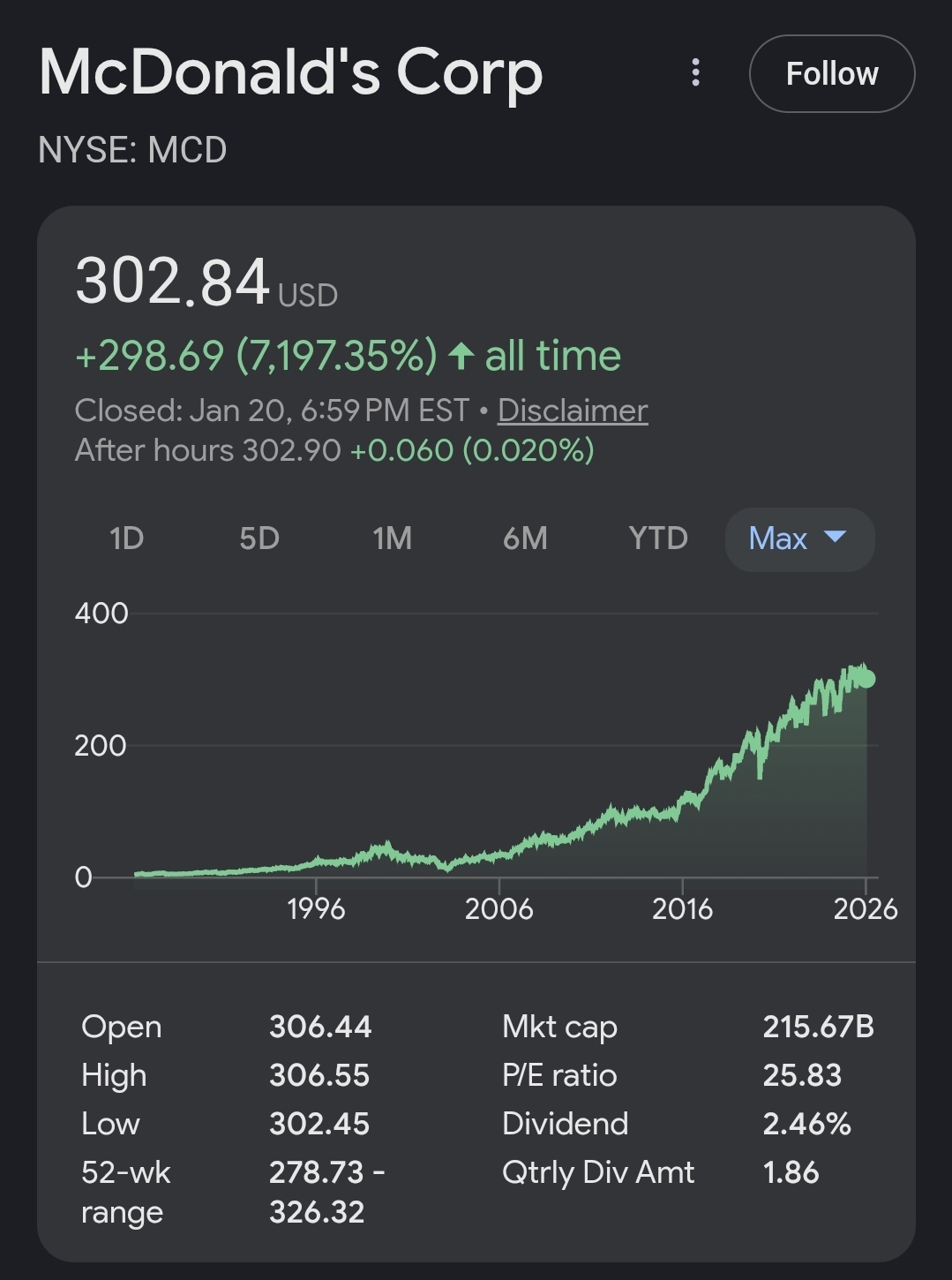Follow McDonald's Corp stock
This screenshot has height=1280, width=952.
[x=831, y=74]
